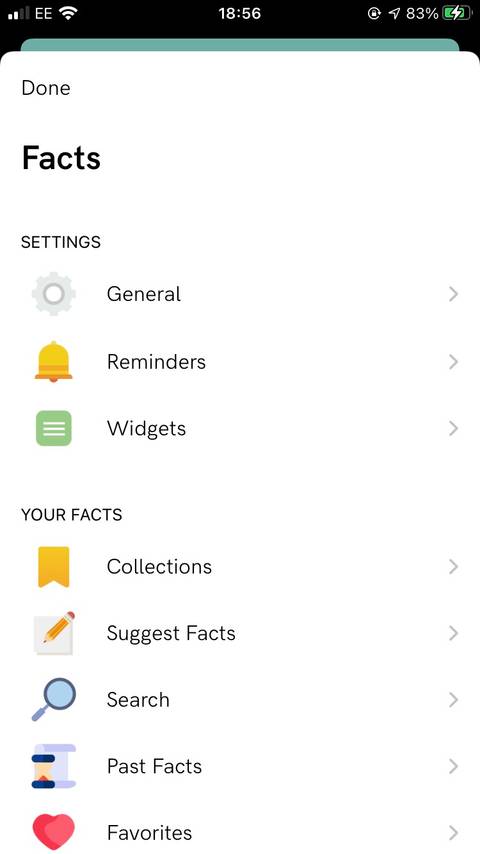View Past Facts
Image resolution: width=480 pixels, height=854 pixels.
coord(240,767)
